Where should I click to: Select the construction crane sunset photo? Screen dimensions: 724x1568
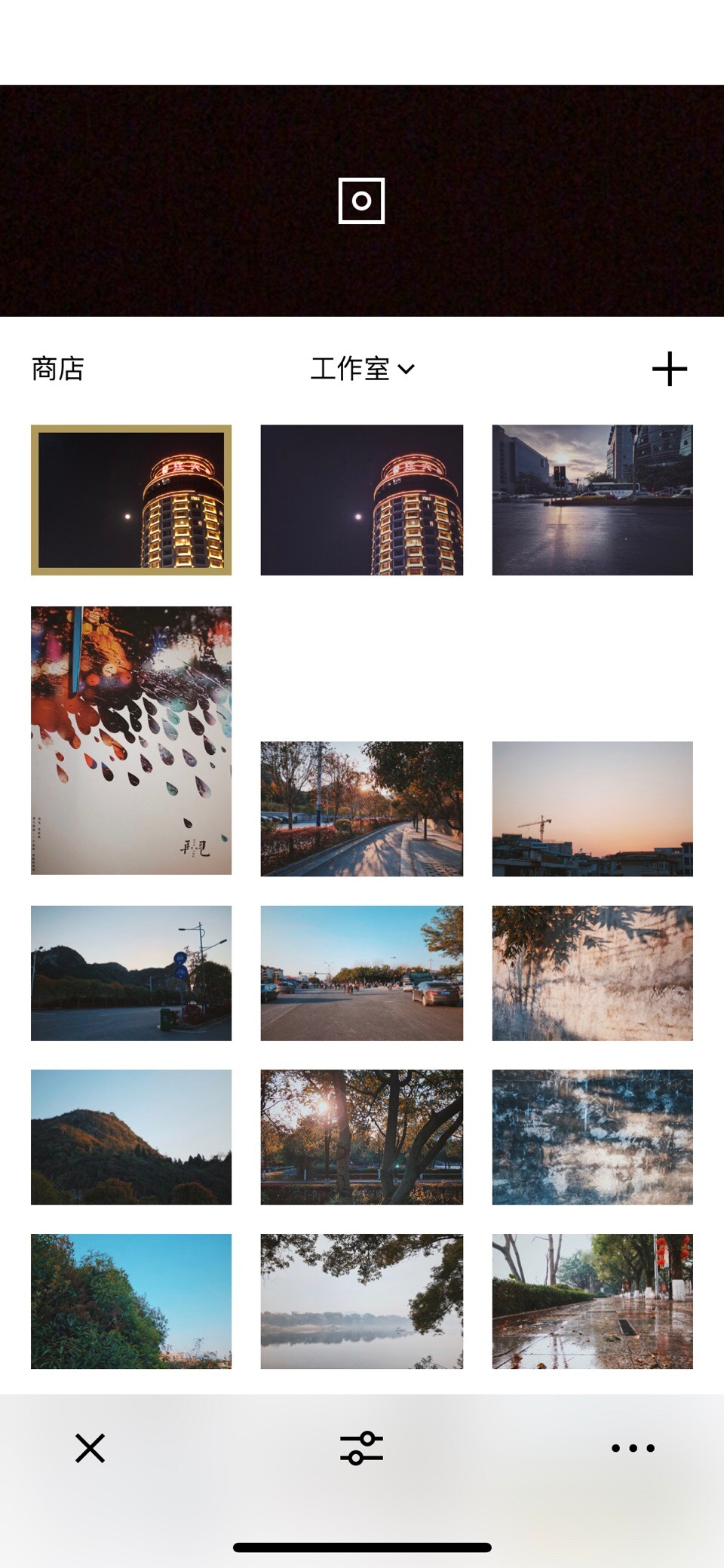pos(592,809)
